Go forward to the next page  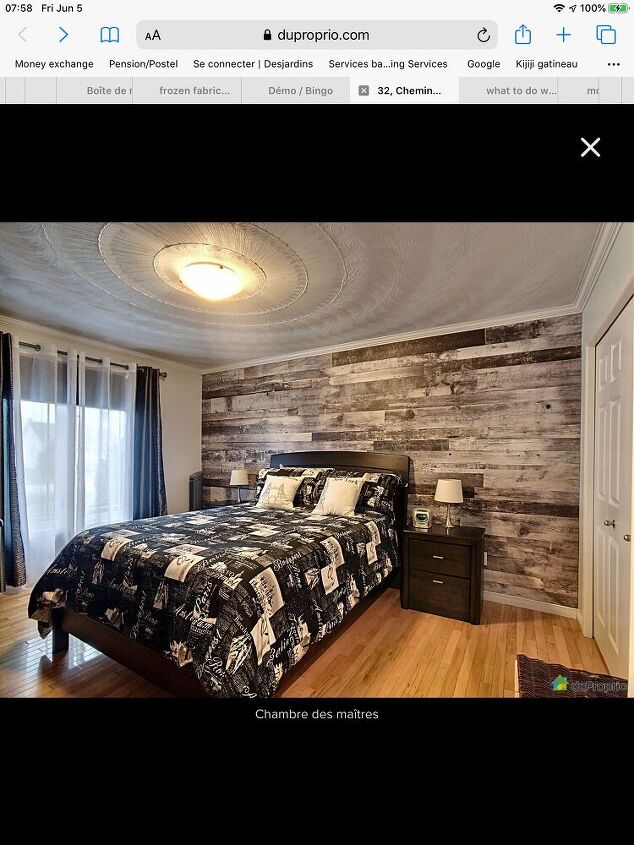[63, 35]
